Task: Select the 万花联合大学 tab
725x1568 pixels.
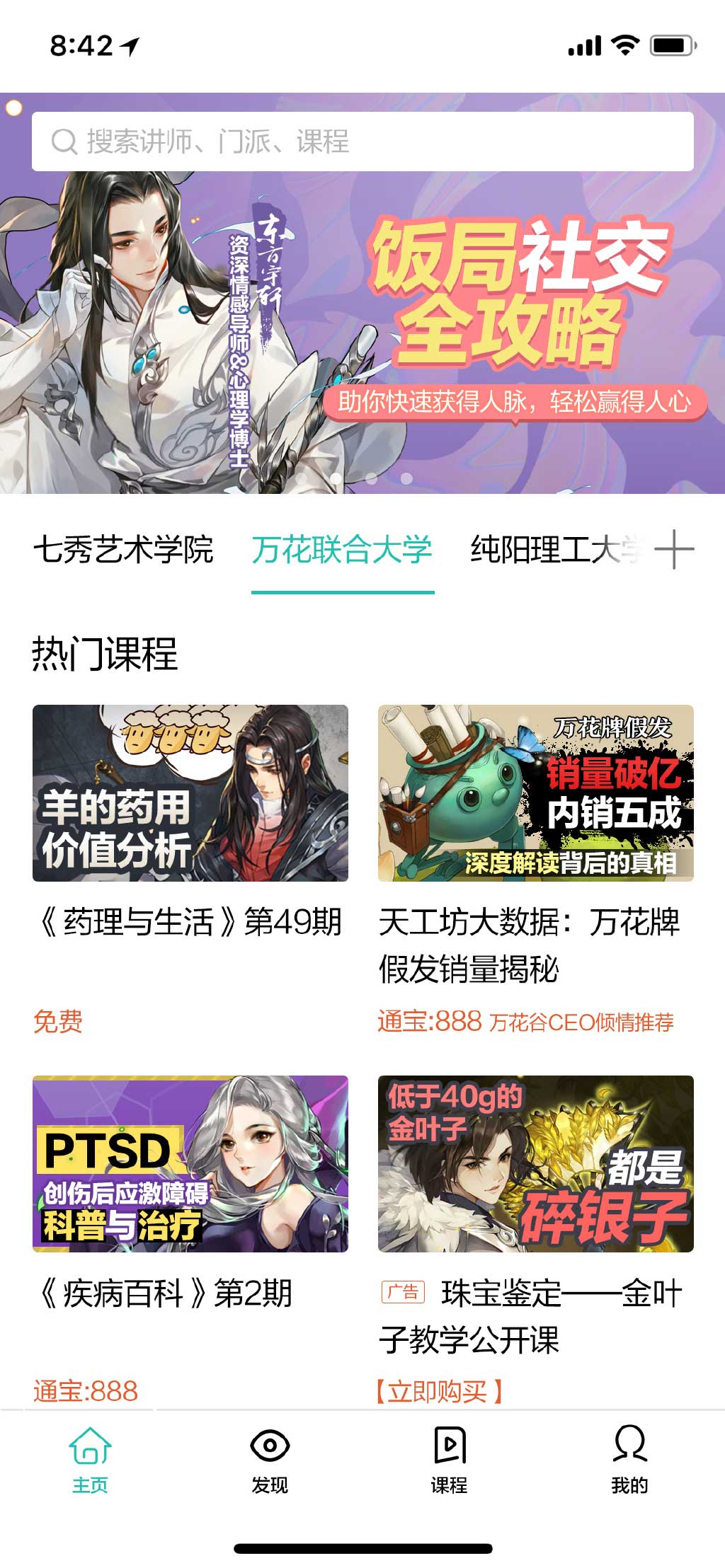Action: pyautogui.click(x=343, y=550)
